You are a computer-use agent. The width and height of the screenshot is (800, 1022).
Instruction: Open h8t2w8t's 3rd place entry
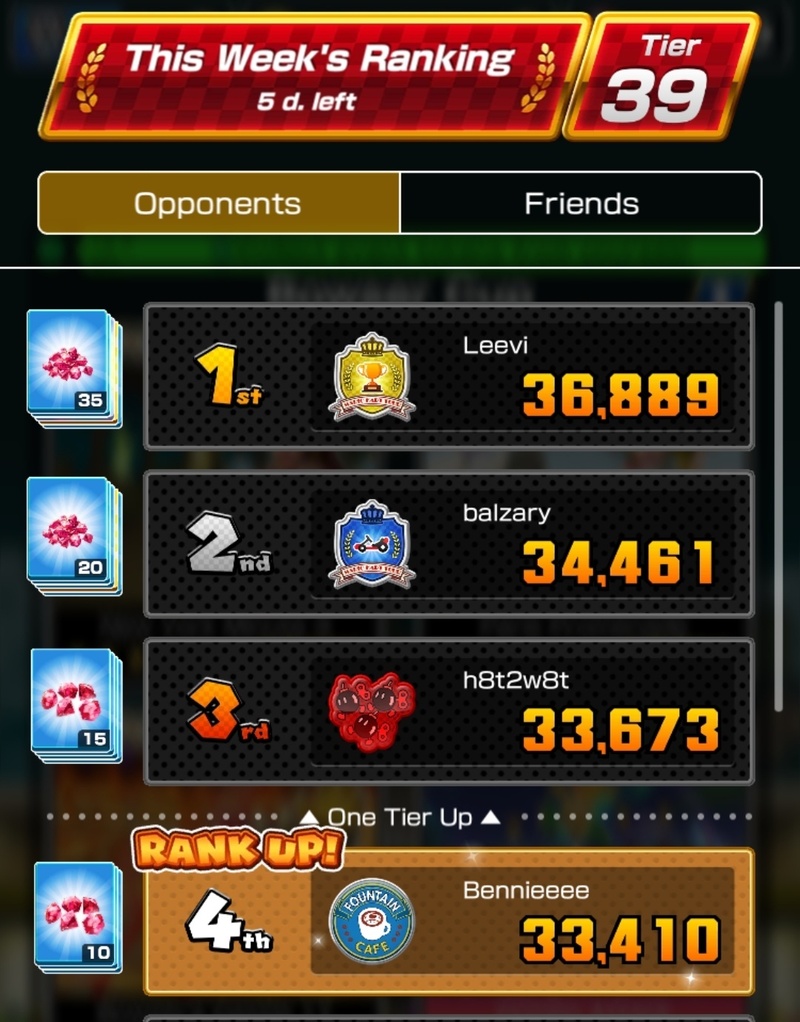tap(449, 711)
